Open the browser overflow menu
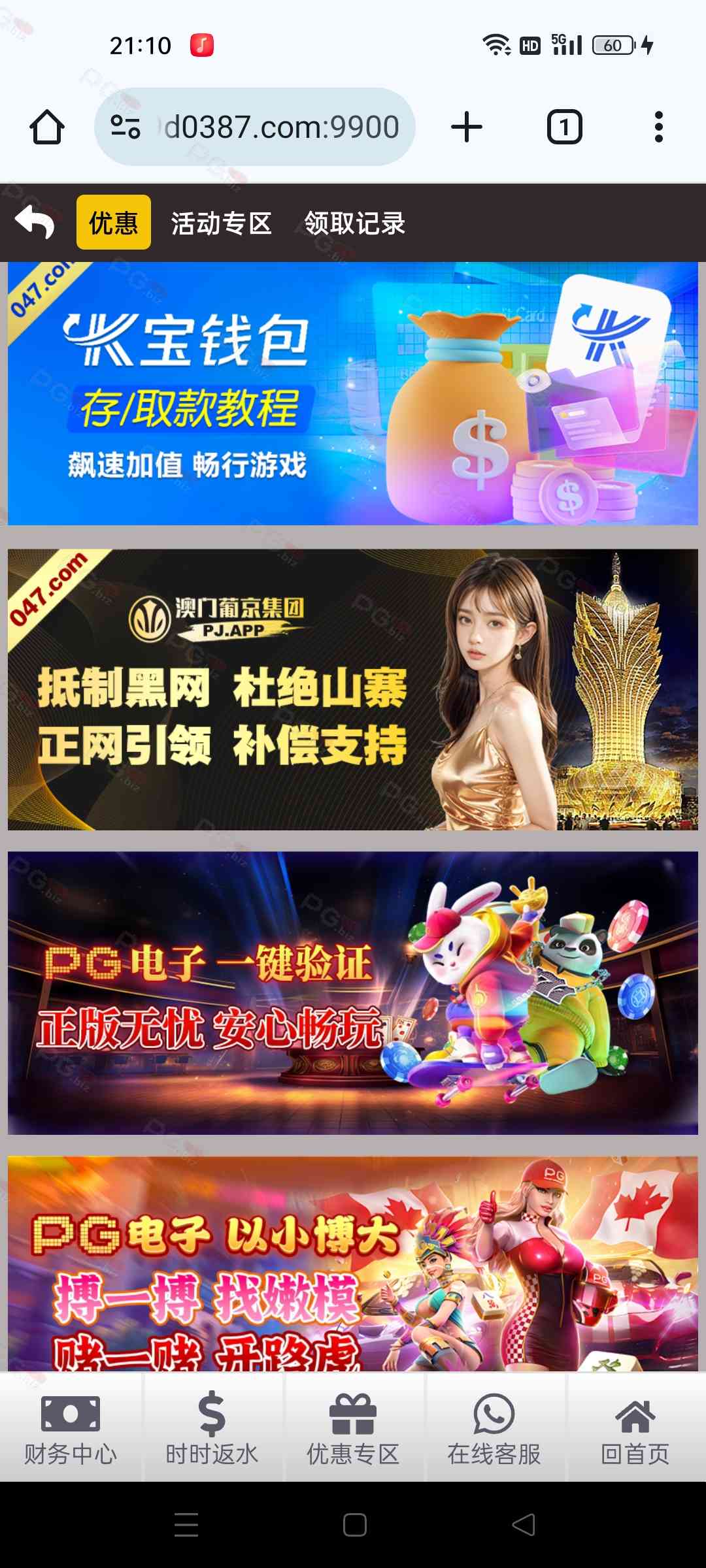The height and width of the screenshot is (1568, 706). click(x=658, y=127)
